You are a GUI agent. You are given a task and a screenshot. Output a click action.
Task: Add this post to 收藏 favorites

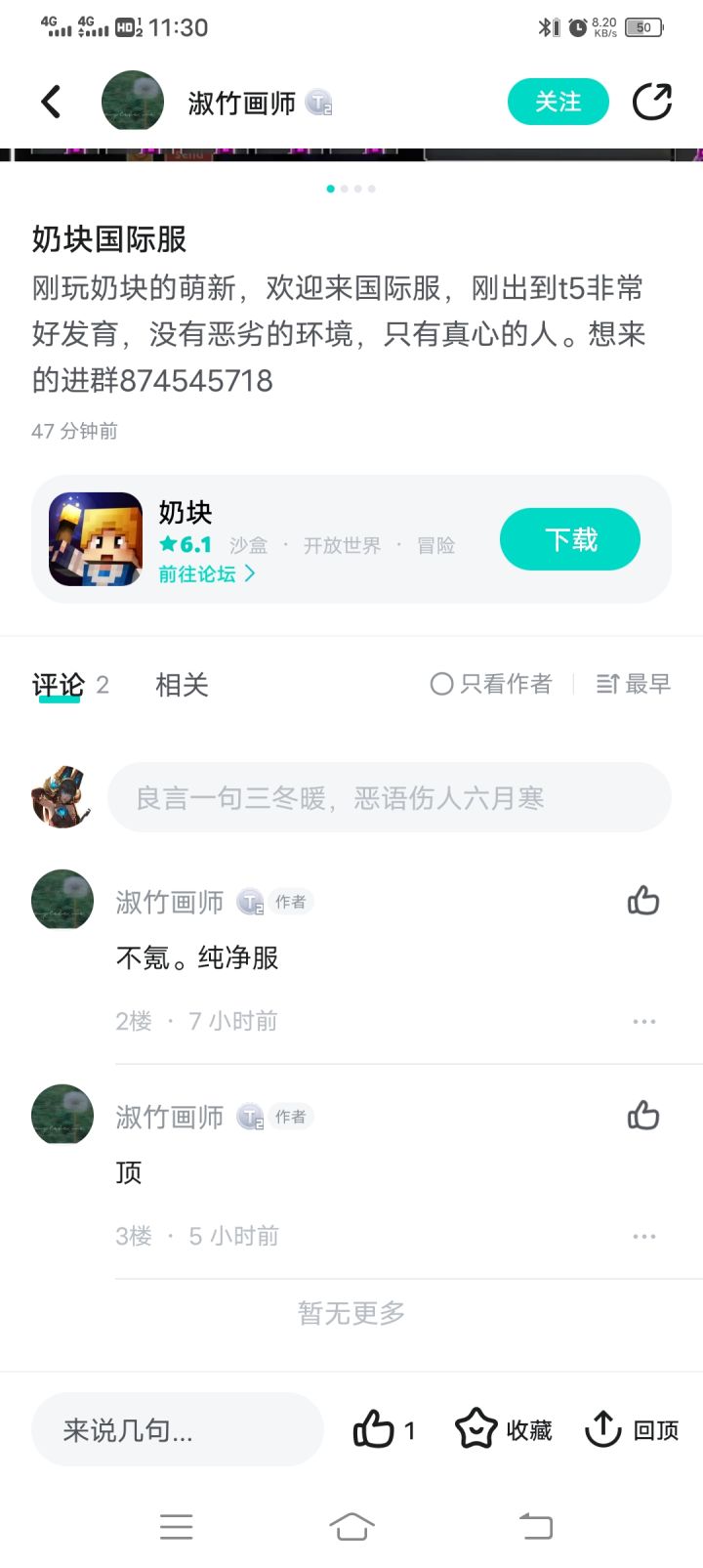pyautogui.click(x=504, y=1430)
